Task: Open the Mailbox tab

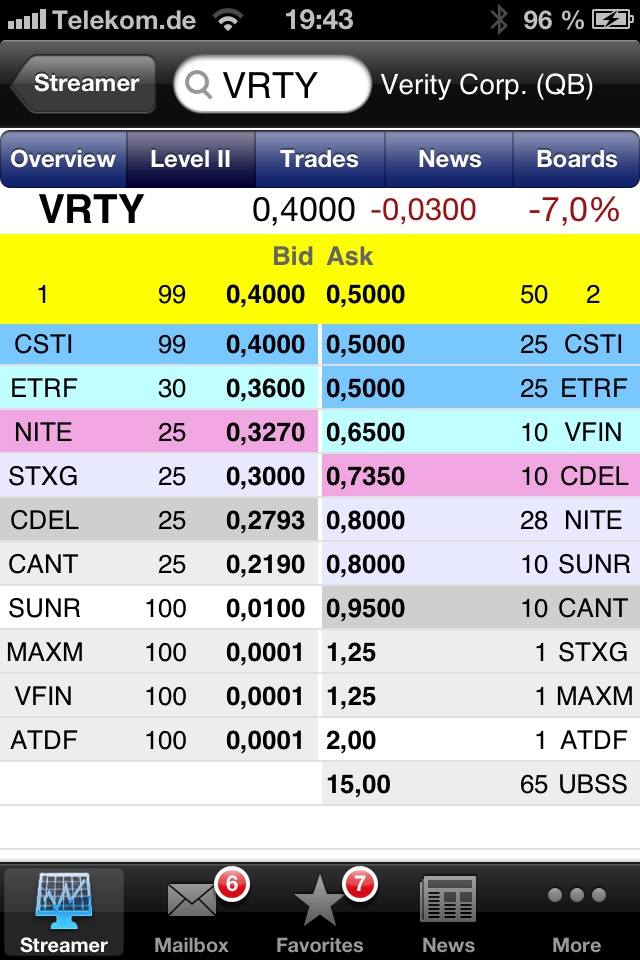Action: (192, 912)
